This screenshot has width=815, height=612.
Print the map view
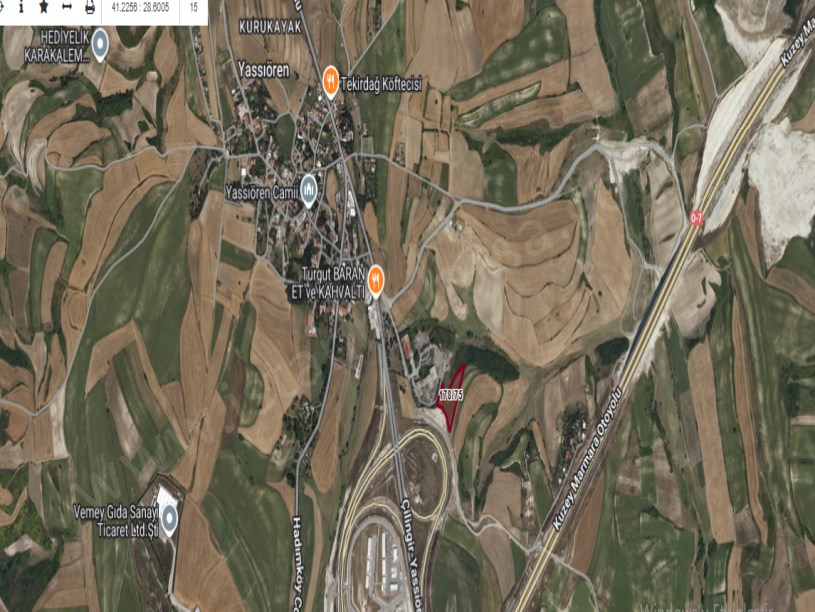90,7
